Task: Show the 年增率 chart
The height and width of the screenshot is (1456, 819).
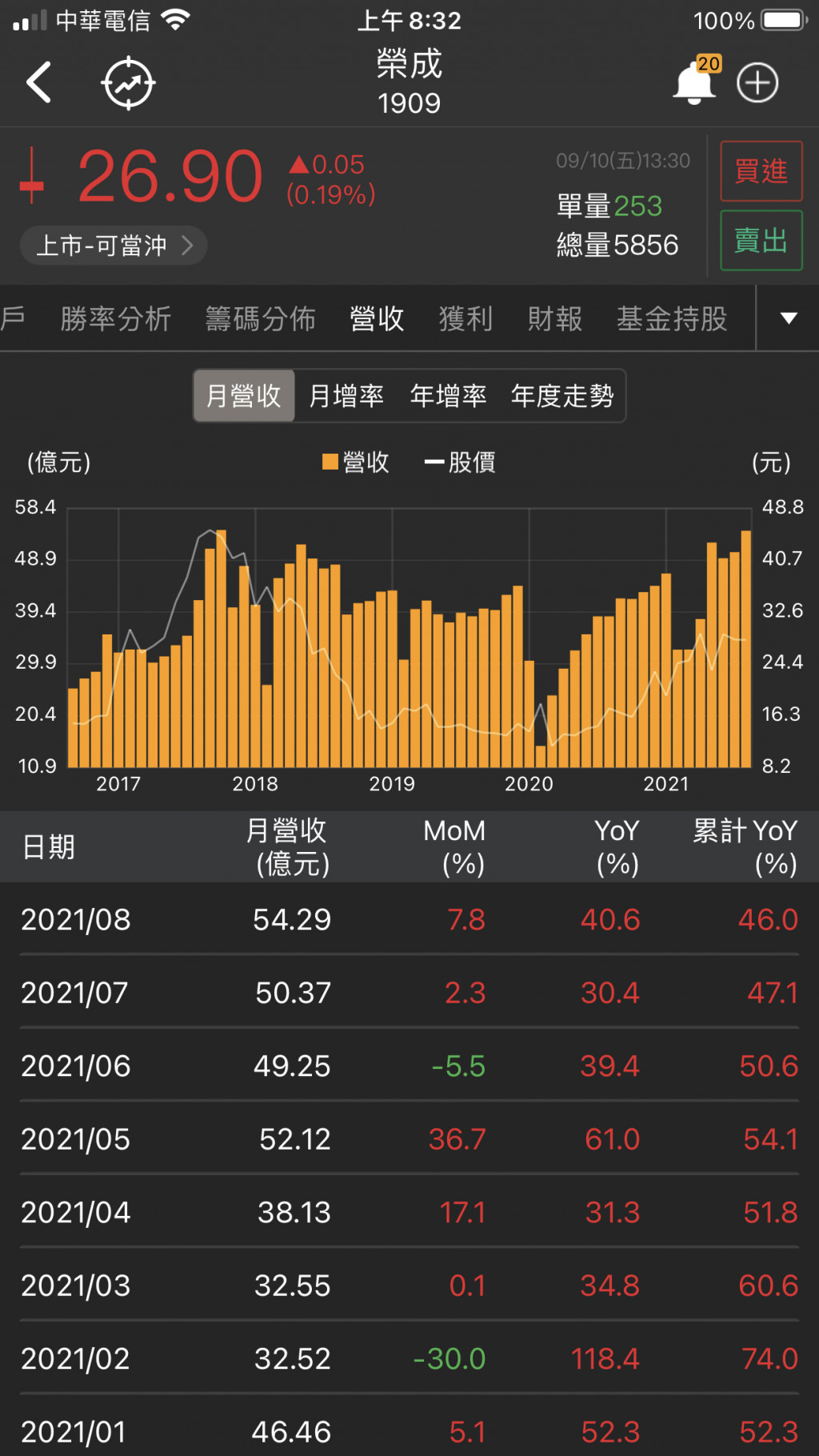Action: 448,395
